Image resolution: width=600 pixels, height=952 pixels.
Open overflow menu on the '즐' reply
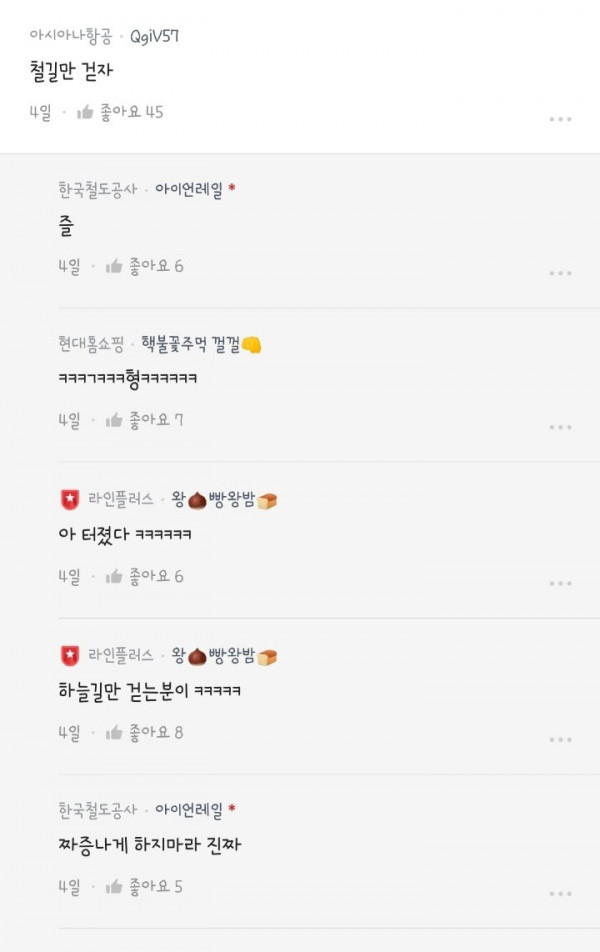(560, 273)
